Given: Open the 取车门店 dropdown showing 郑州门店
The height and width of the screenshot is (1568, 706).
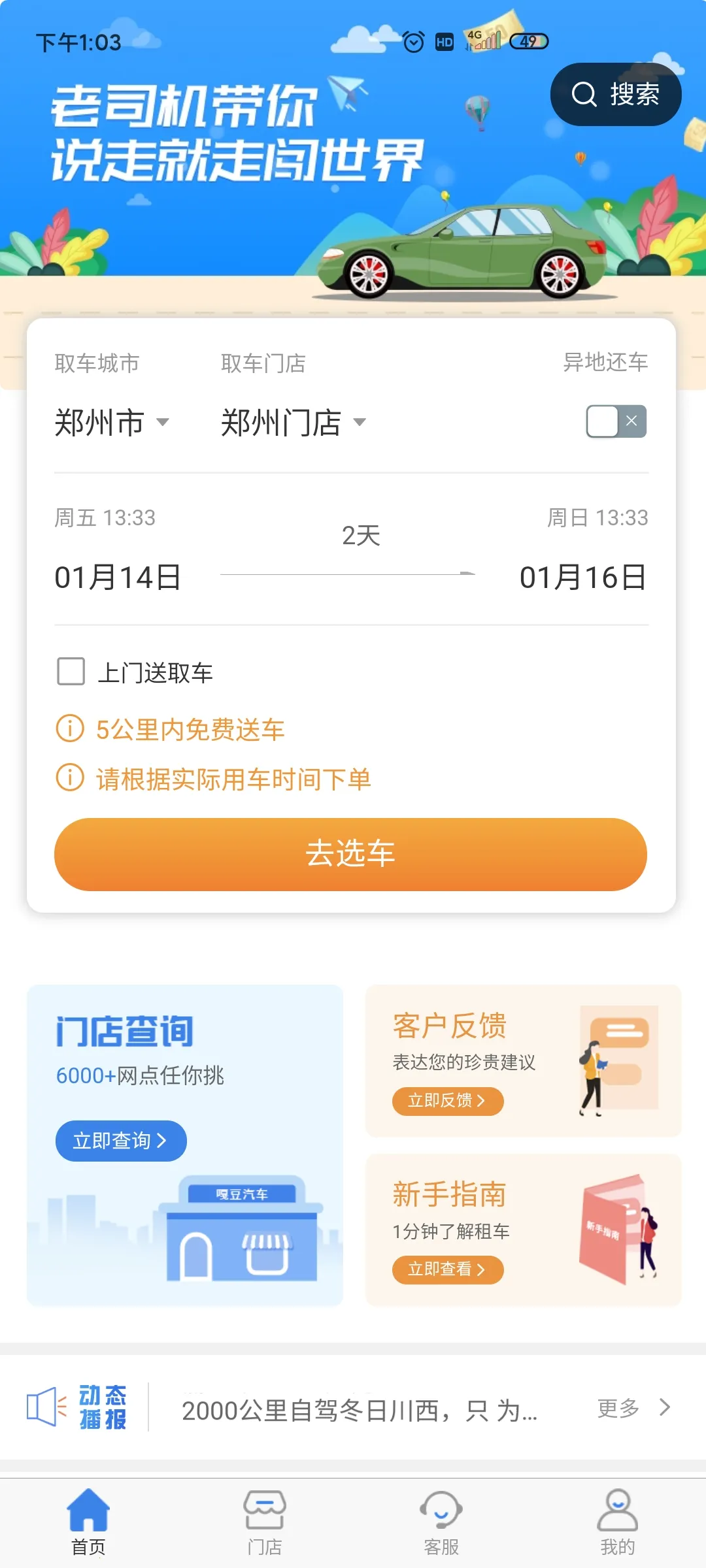Looking at the screenshot, I should pos(292,422).
